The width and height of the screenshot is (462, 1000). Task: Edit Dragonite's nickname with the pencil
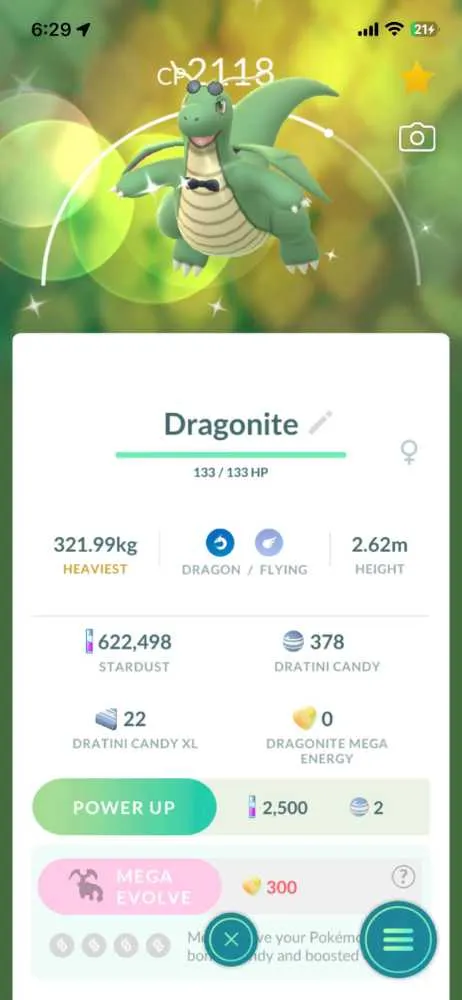click(320, 423)
